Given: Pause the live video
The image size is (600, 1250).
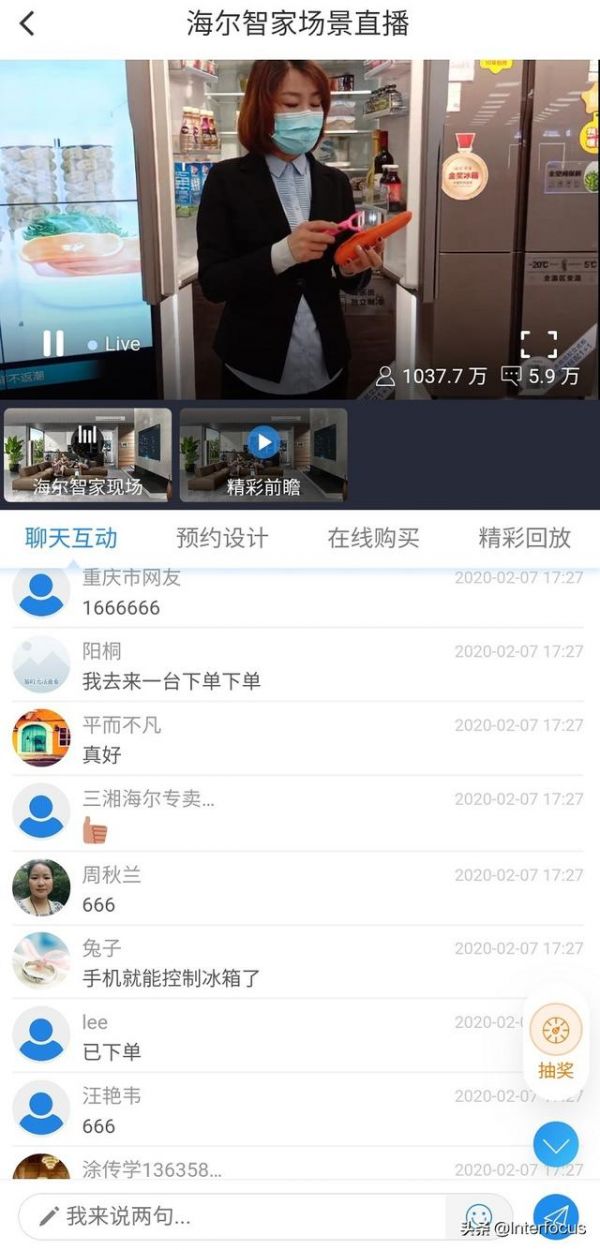Looking at the screenshot, I should coord(53,344).
